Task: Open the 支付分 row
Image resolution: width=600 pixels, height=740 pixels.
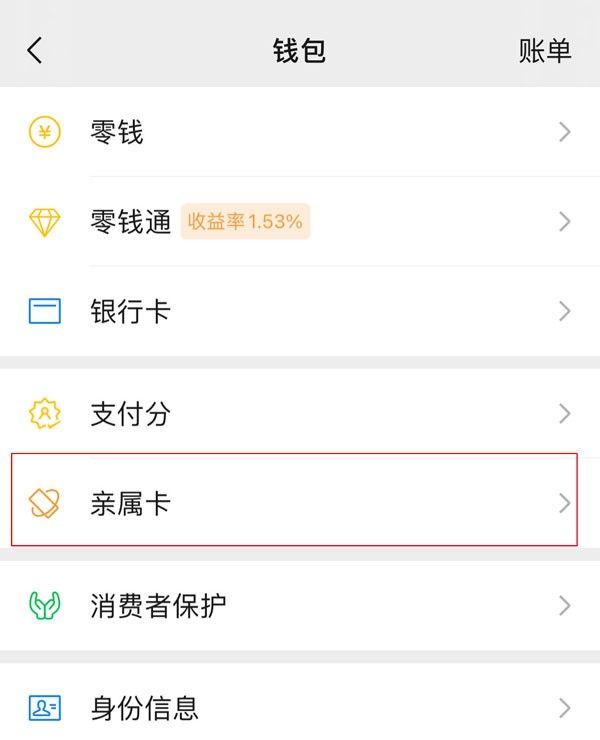Action: pos(300,414)
